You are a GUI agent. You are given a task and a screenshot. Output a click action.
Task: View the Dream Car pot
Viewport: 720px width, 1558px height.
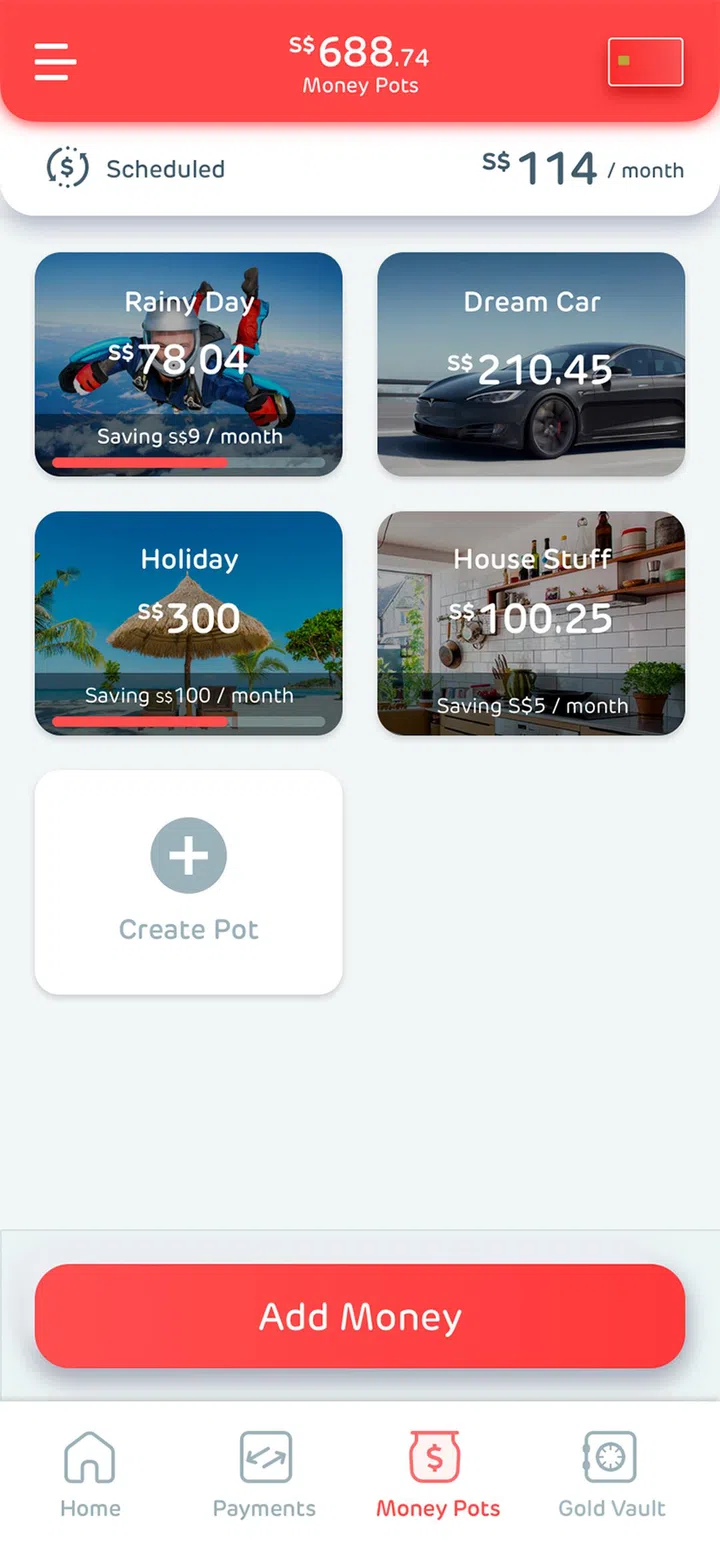pos(531,364)
